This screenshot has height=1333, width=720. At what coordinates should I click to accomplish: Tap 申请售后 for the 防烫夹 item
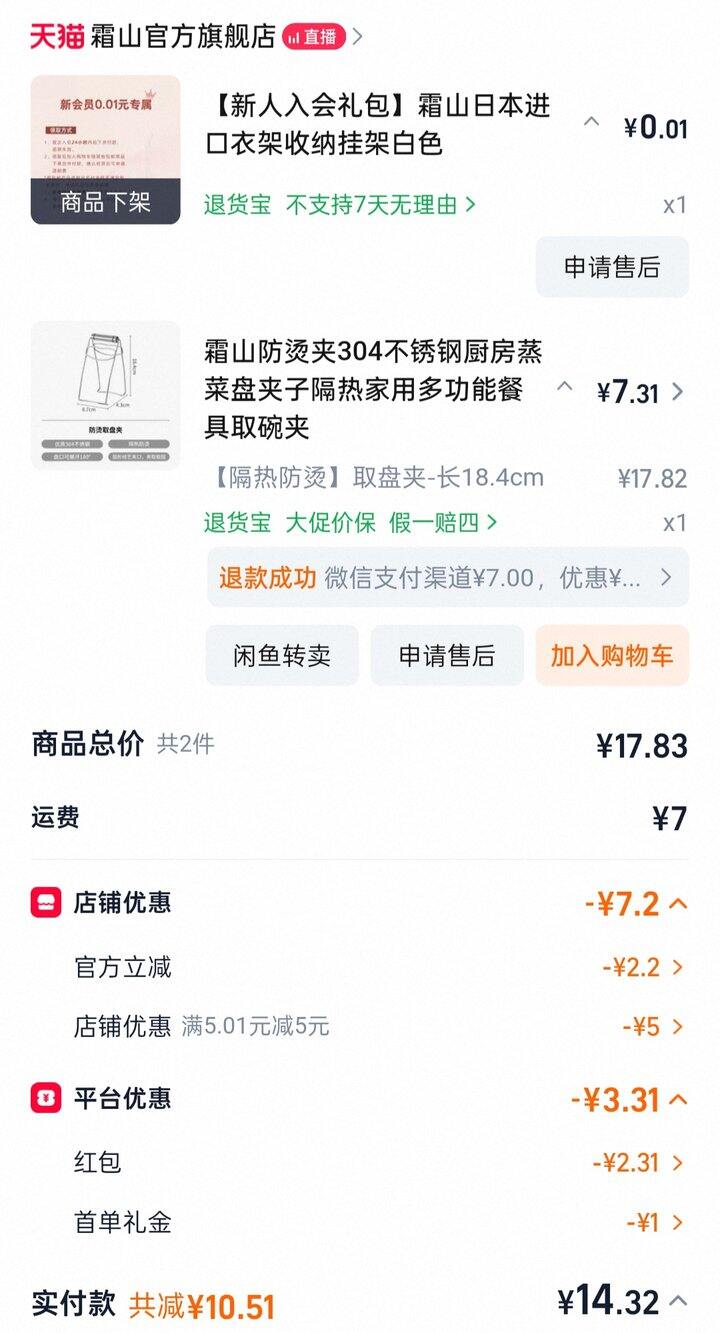pos(447,656)
